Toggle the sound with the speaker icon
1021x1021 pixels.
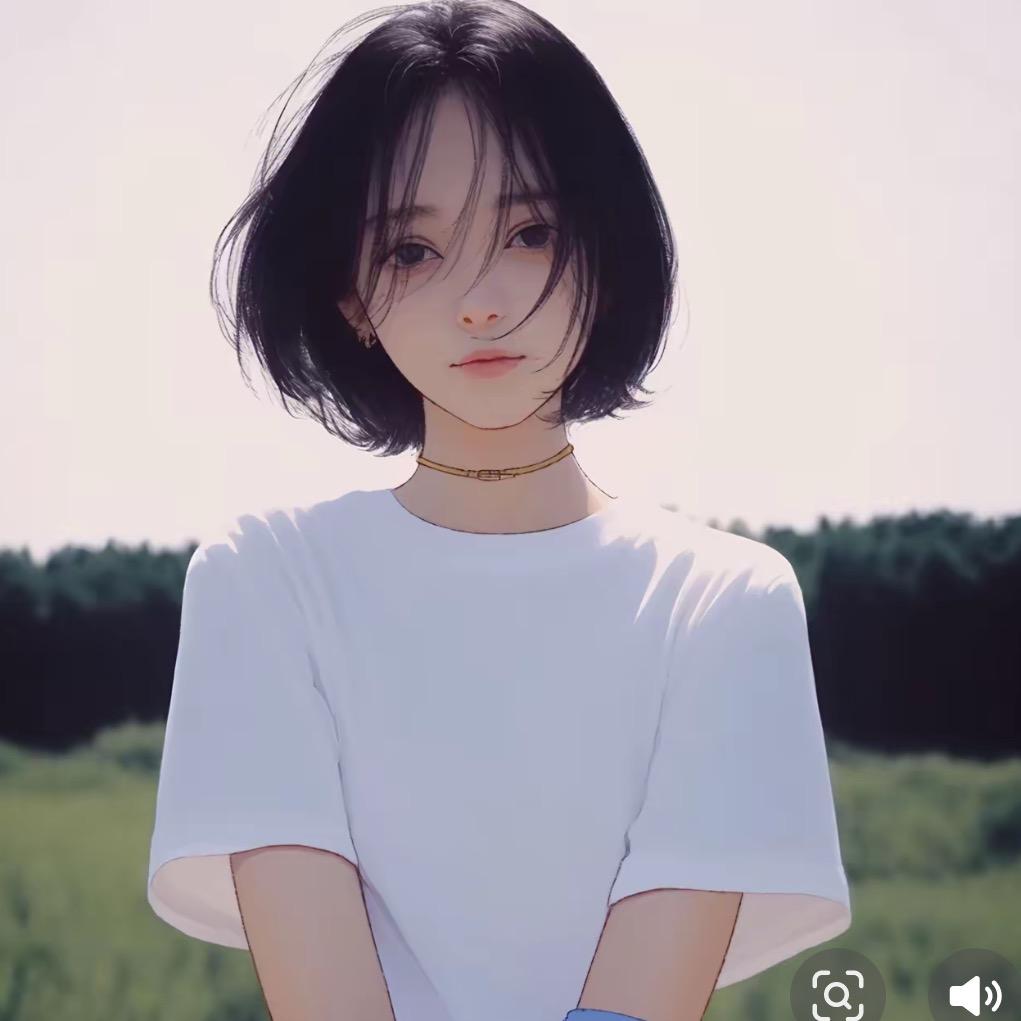[974, 992]
